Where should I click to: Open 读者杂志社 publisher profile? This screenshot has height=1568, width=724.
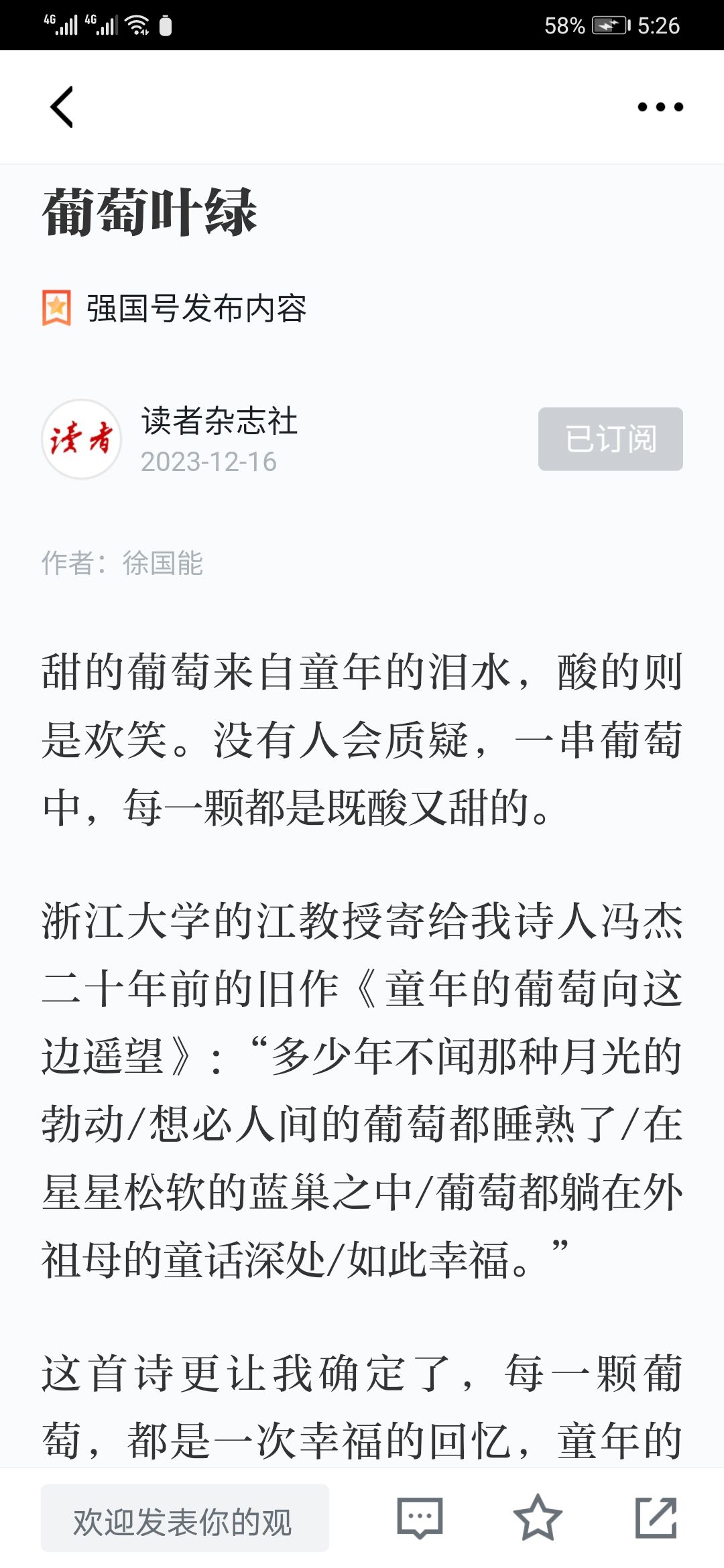[219, 421]
